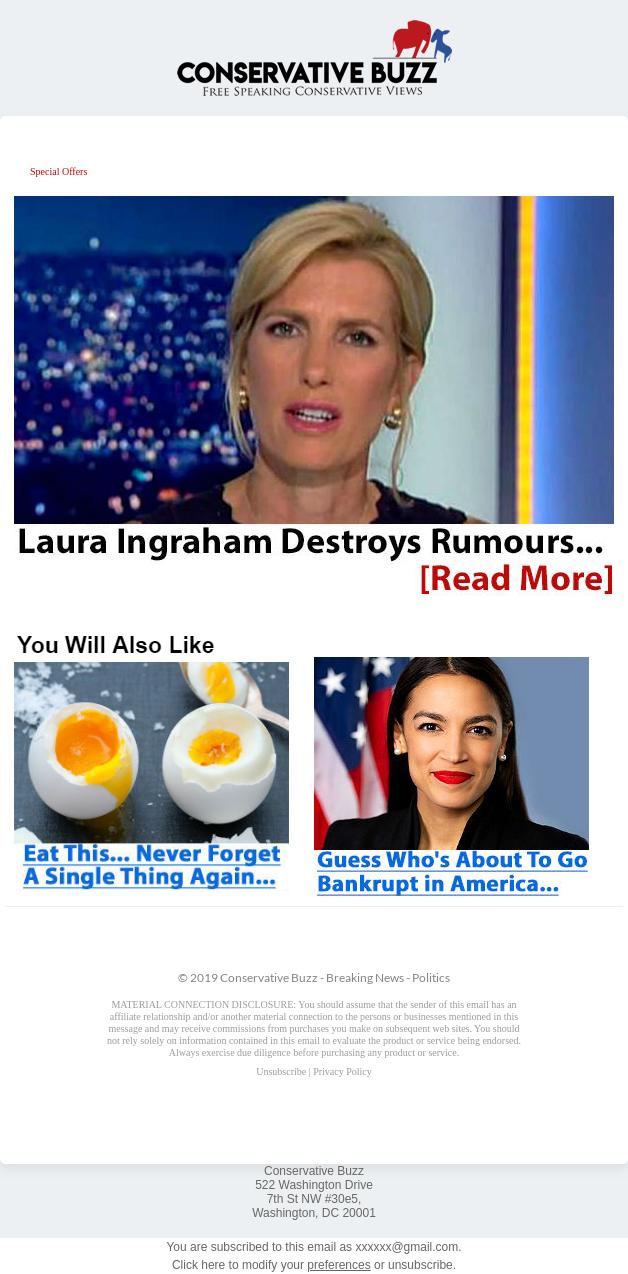Open the Special Offers link
628x1274 pixels.
[58, 172]
